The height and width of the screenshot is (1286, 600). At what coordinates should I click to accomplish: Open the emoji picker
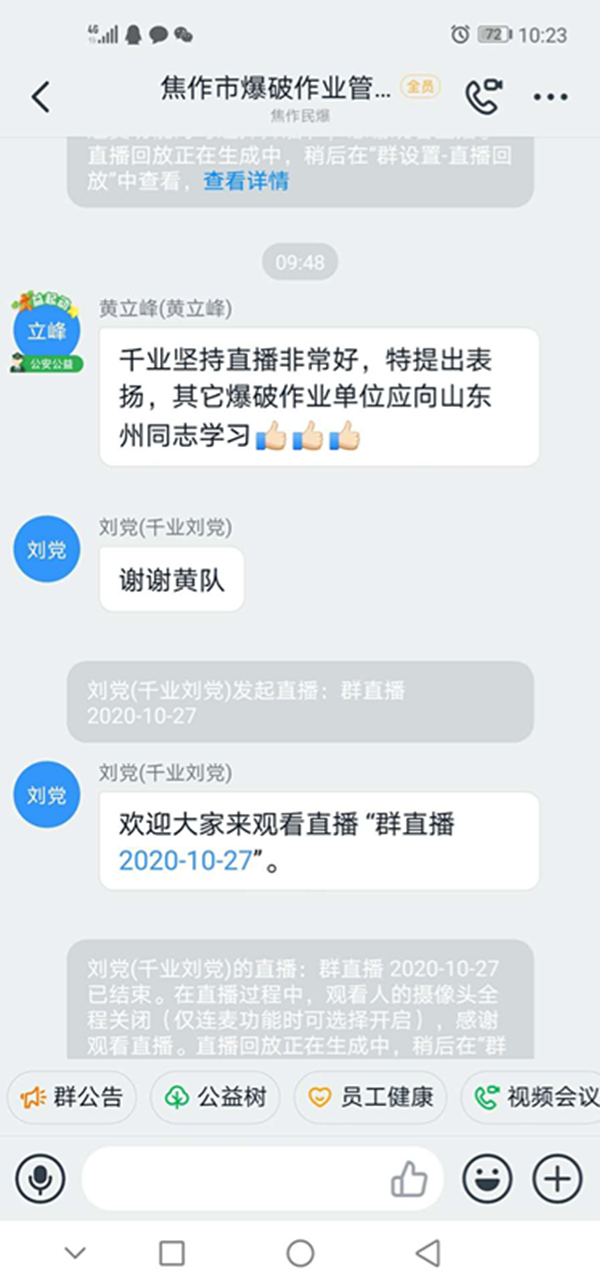pyautogui.click(x=487, y=1179)
